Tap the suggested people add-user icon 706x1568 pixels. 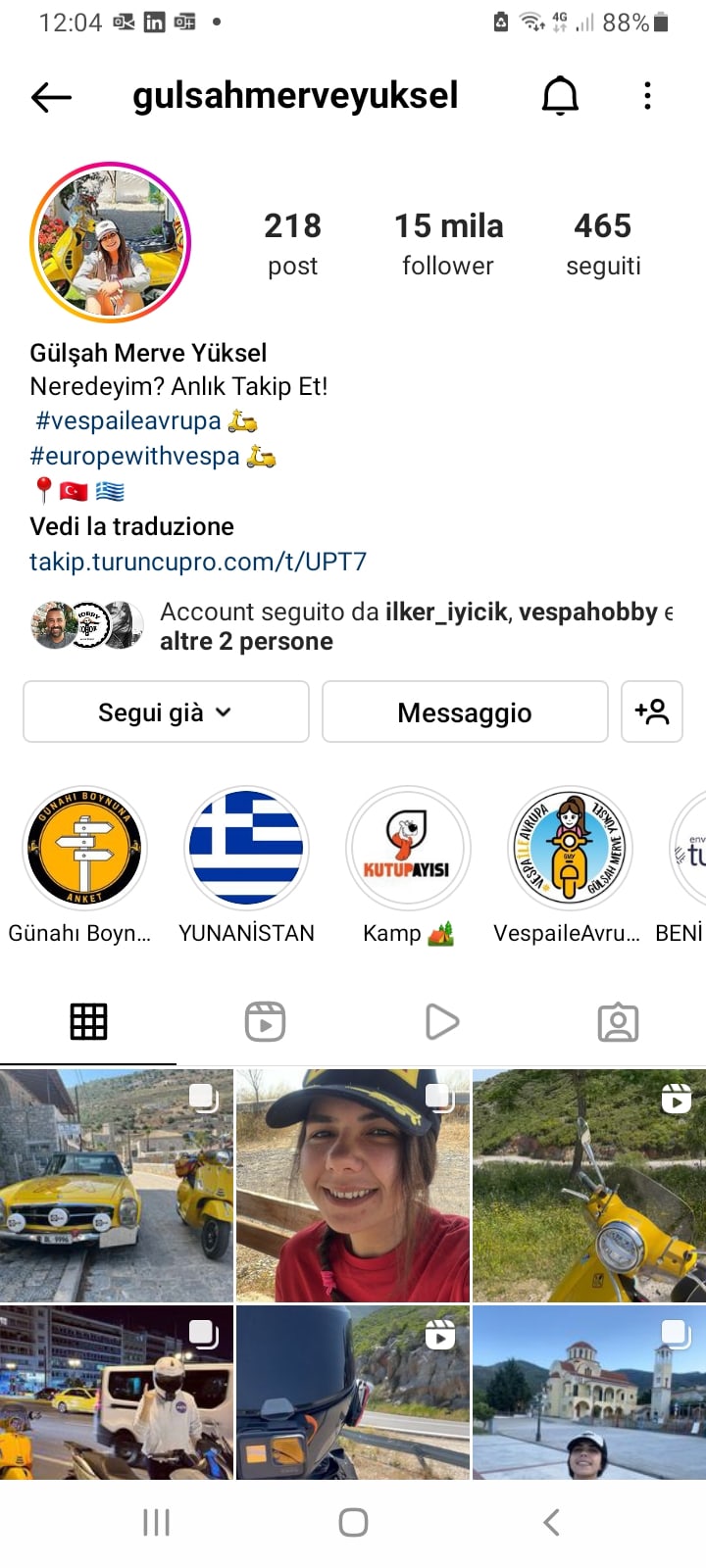click(x=652, y=712)
